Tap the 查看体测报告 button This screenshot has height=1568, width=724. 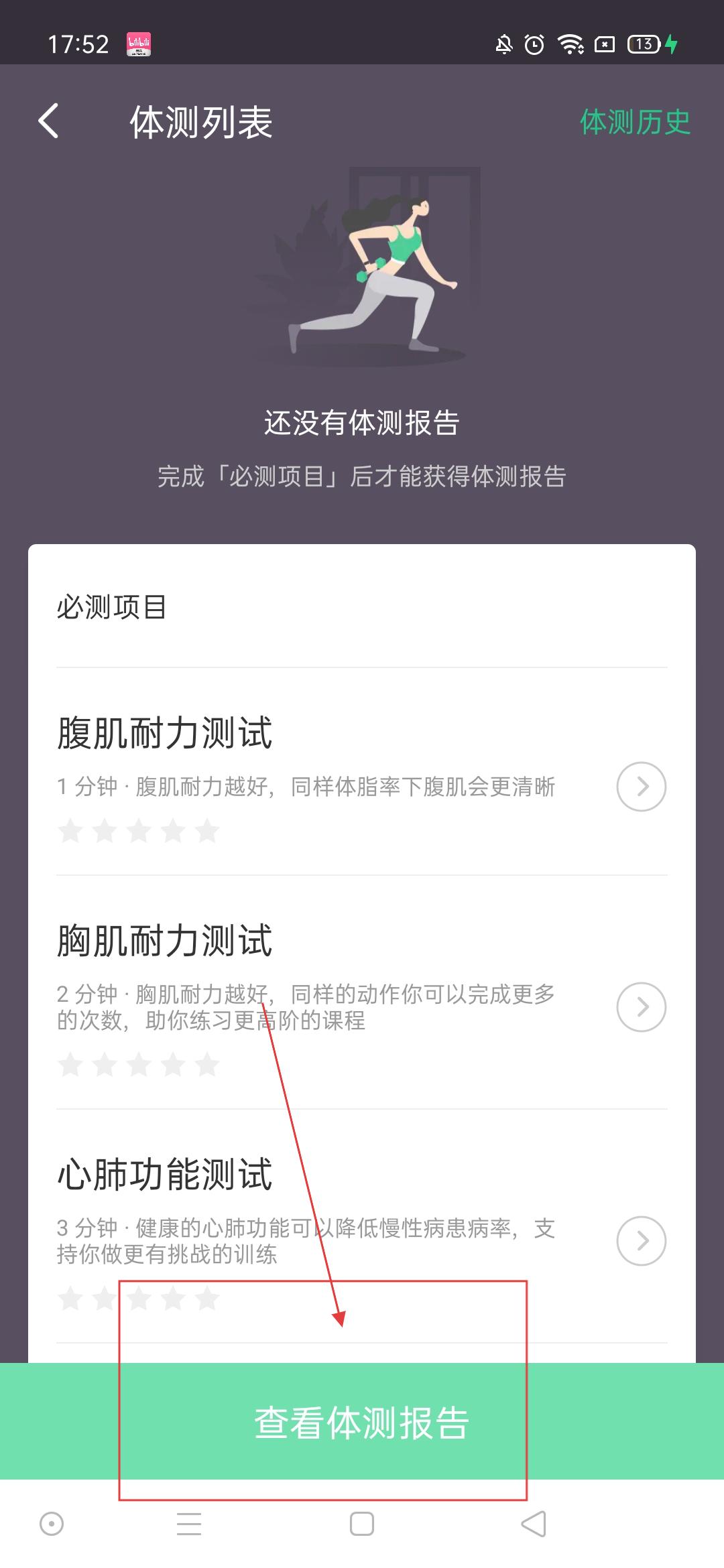coord(362,1422)
